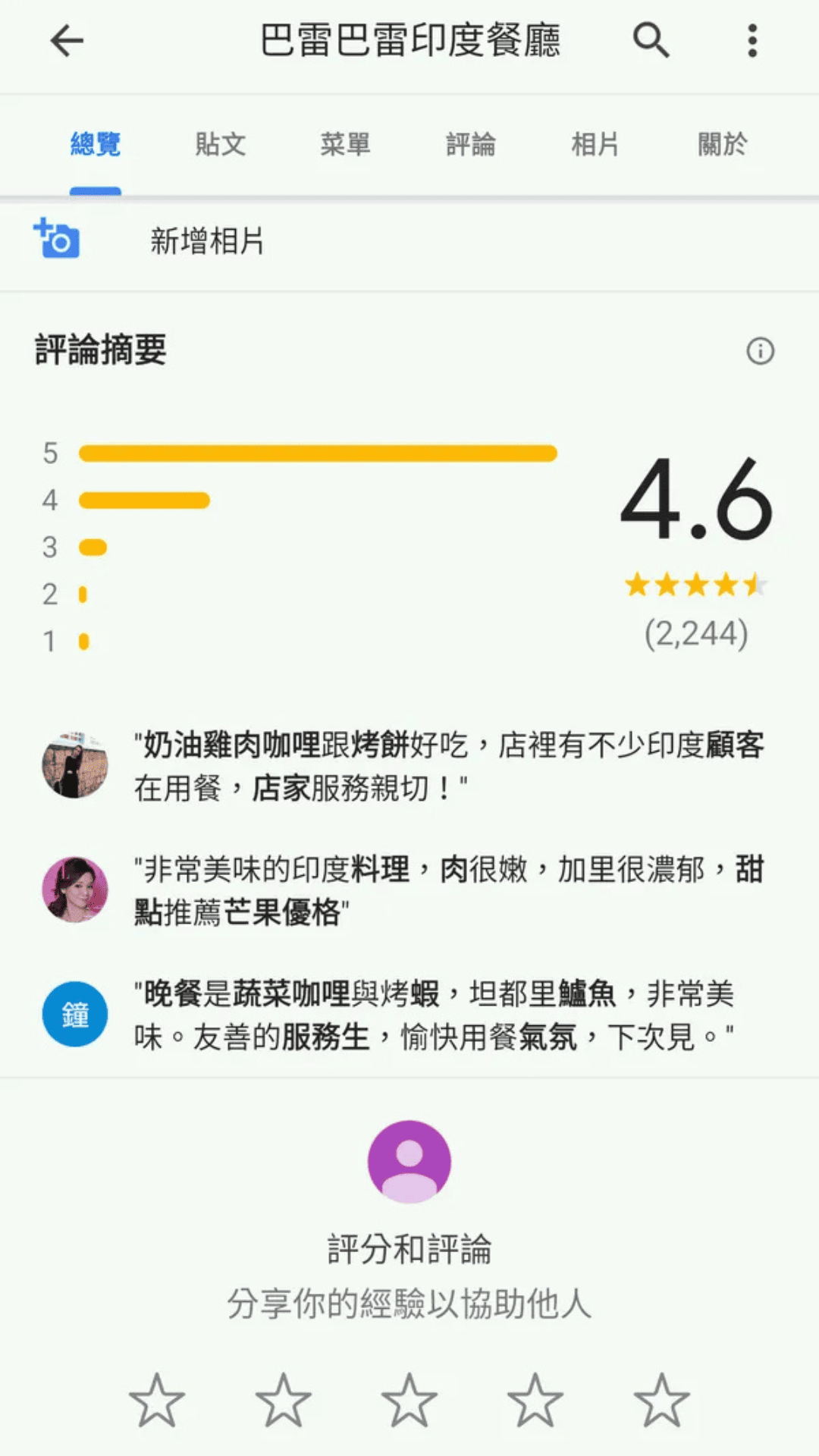Open the 菜單 tab
The image size is (819, 1456).
coord(345,144)
